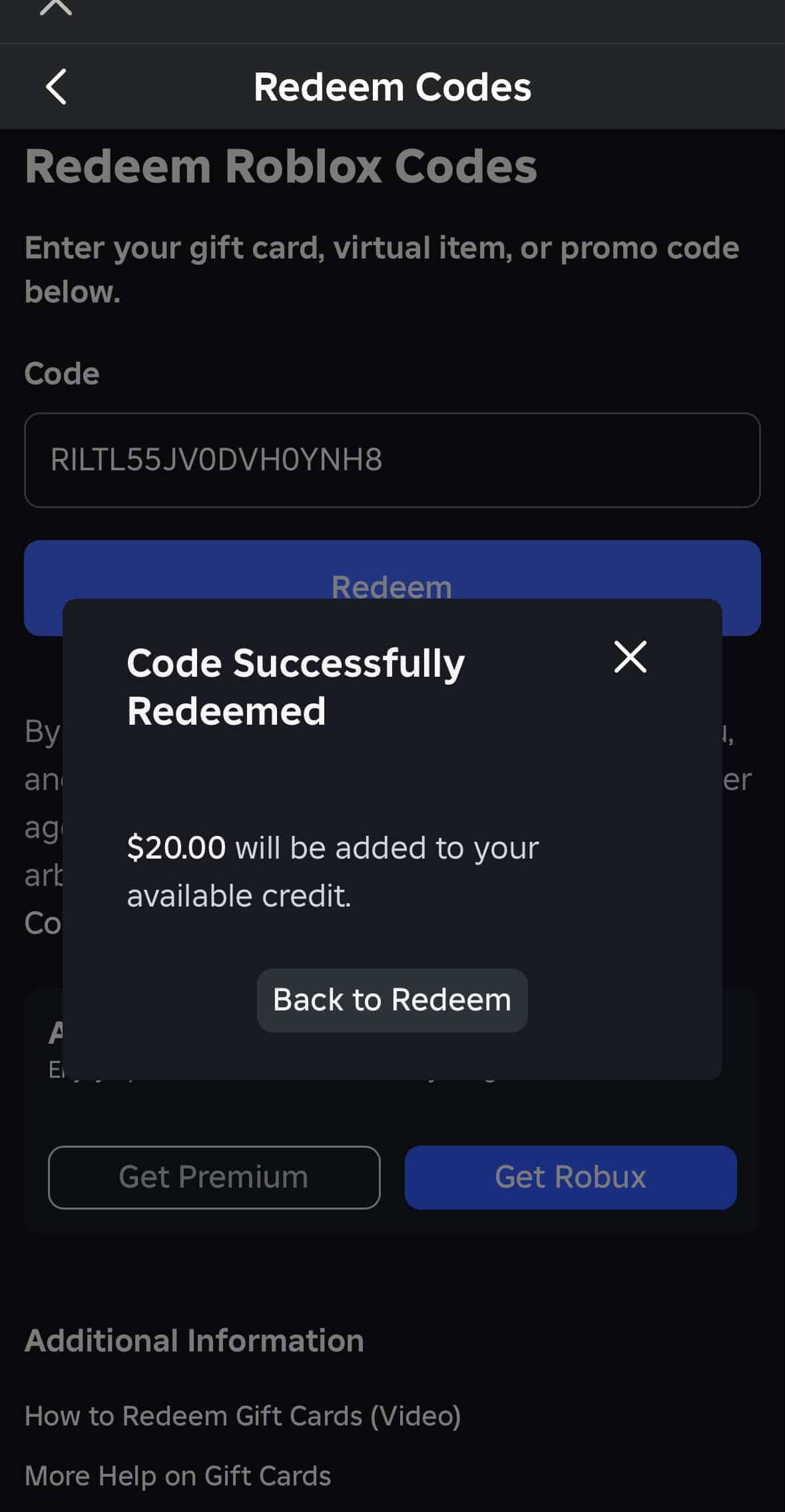Select Get Premium
This screenshot has height=1512, width=785.
click(214, 1177)
